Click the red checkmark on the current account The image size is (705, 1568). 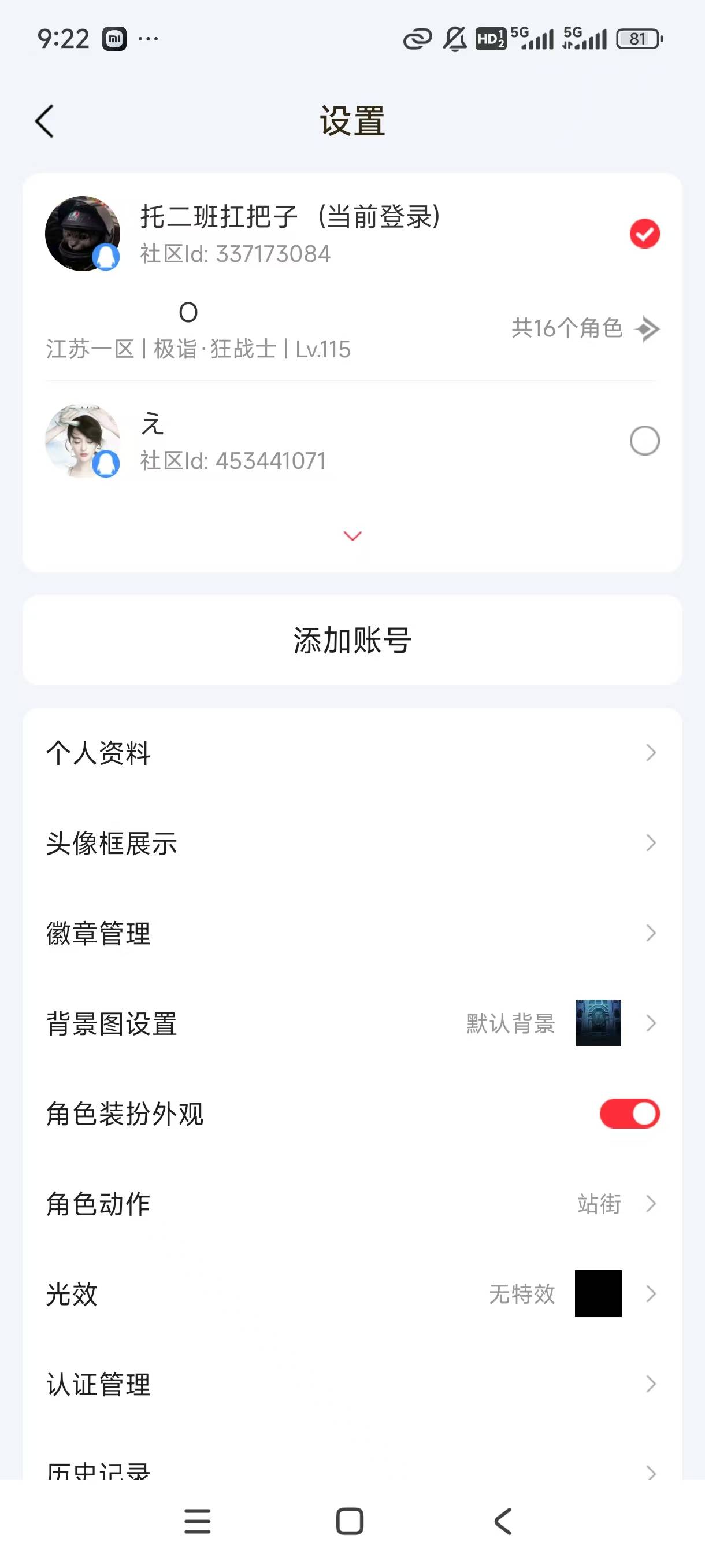point(645,234)
